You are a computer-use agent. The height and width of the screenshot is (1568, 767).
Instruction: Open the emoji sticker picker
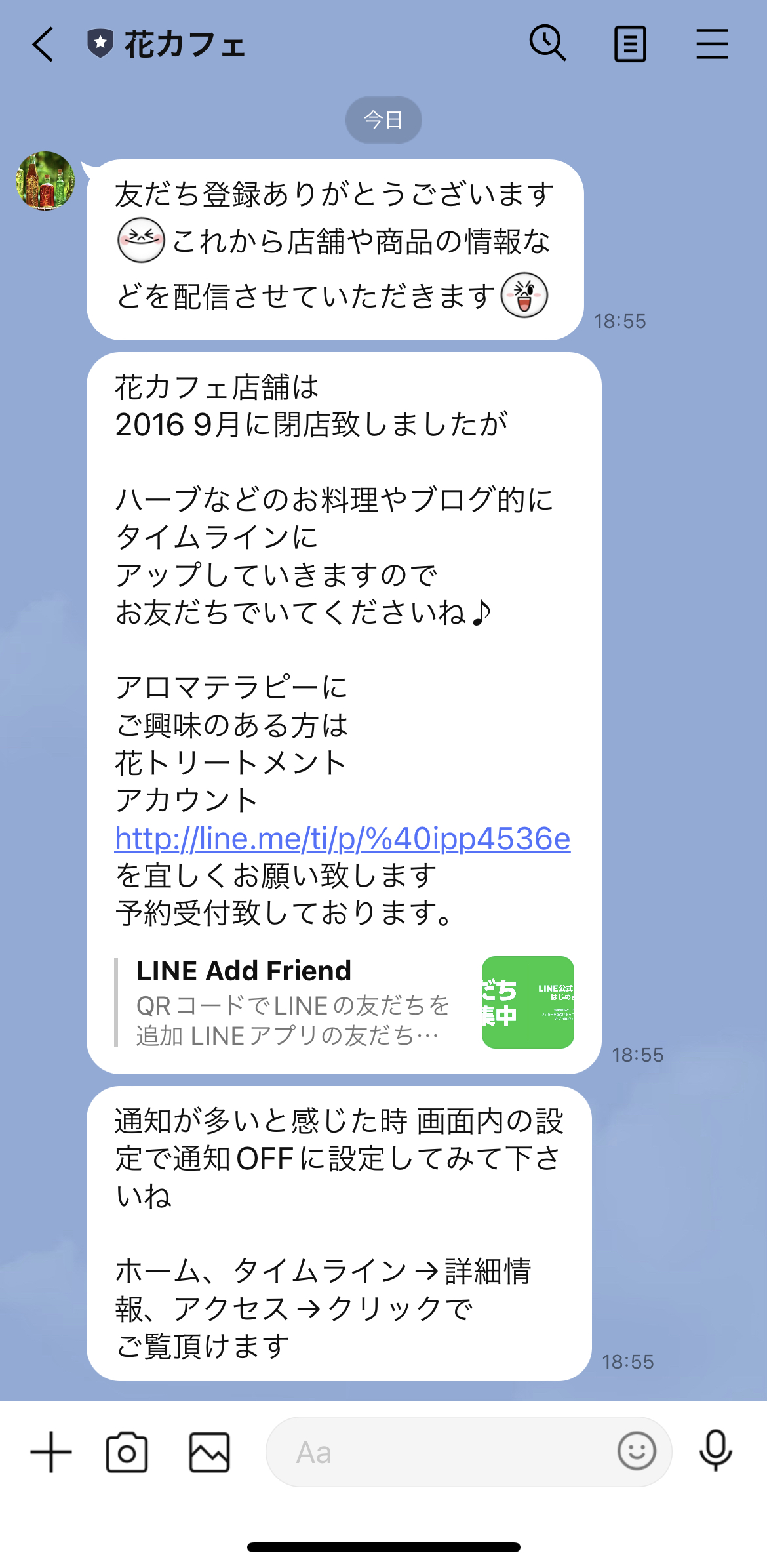[x=637, y=1451]
